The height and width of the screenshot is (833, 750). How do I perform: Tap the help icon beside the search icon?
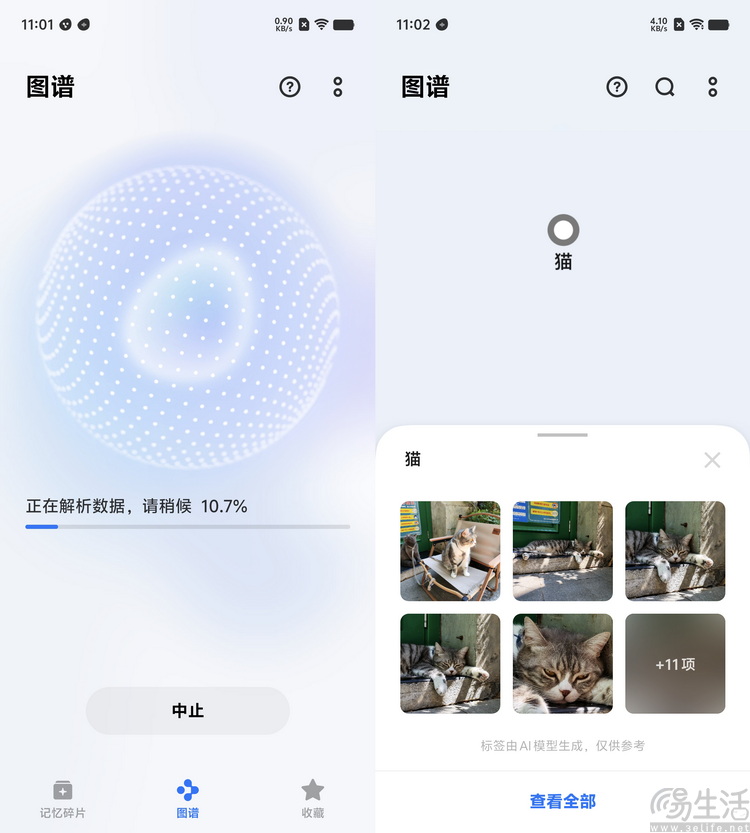(x=617, y=88)
